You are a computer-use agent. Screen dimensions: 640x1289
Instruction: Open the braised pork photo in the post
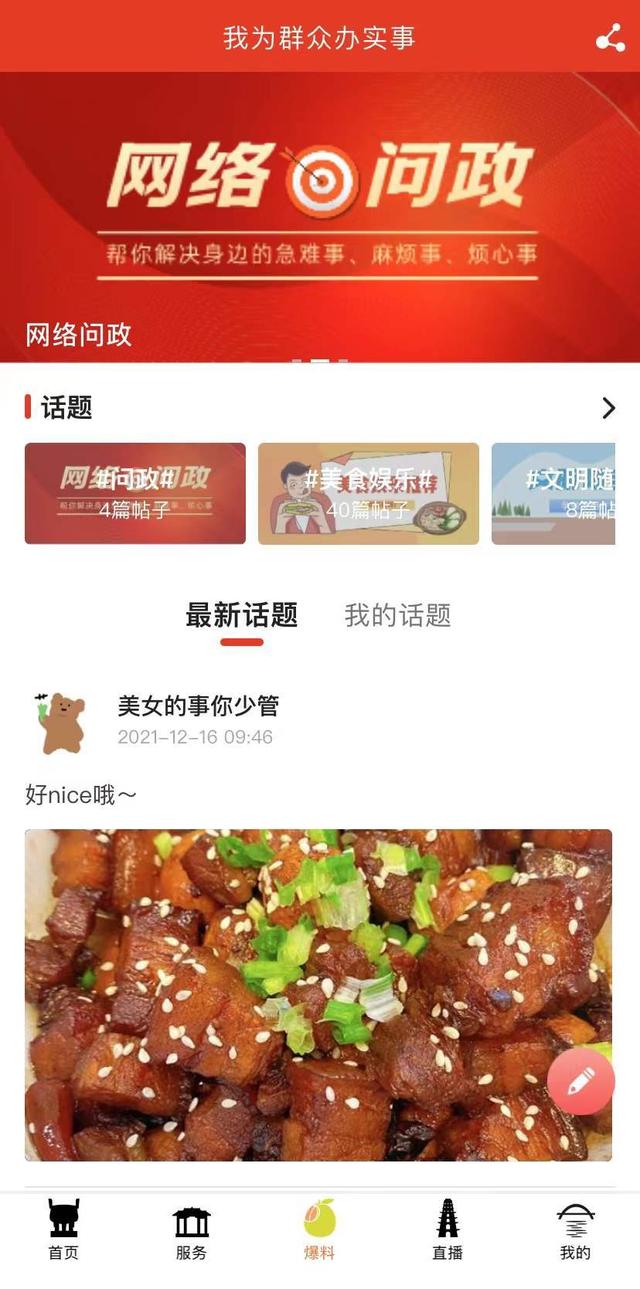click(x=318, y=995)
